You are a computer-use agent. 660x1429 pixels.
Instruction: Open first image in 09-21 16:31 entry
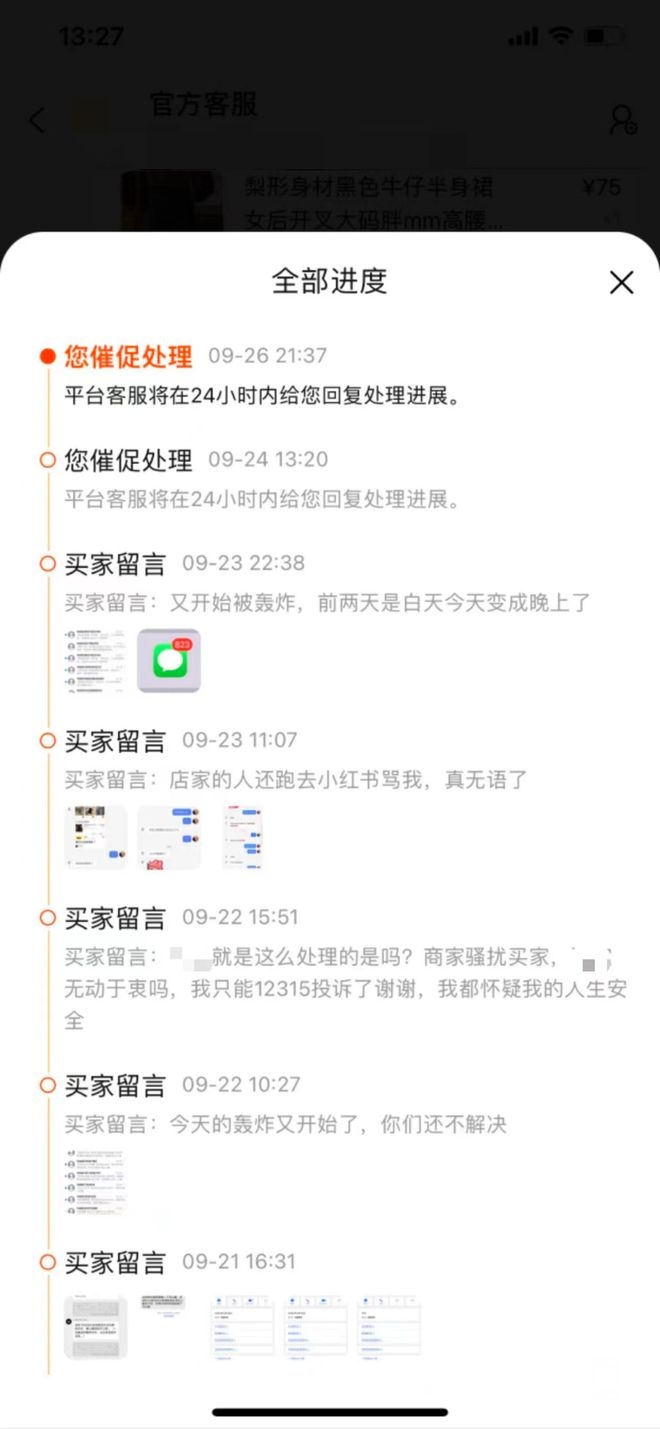click(96, 1326)
